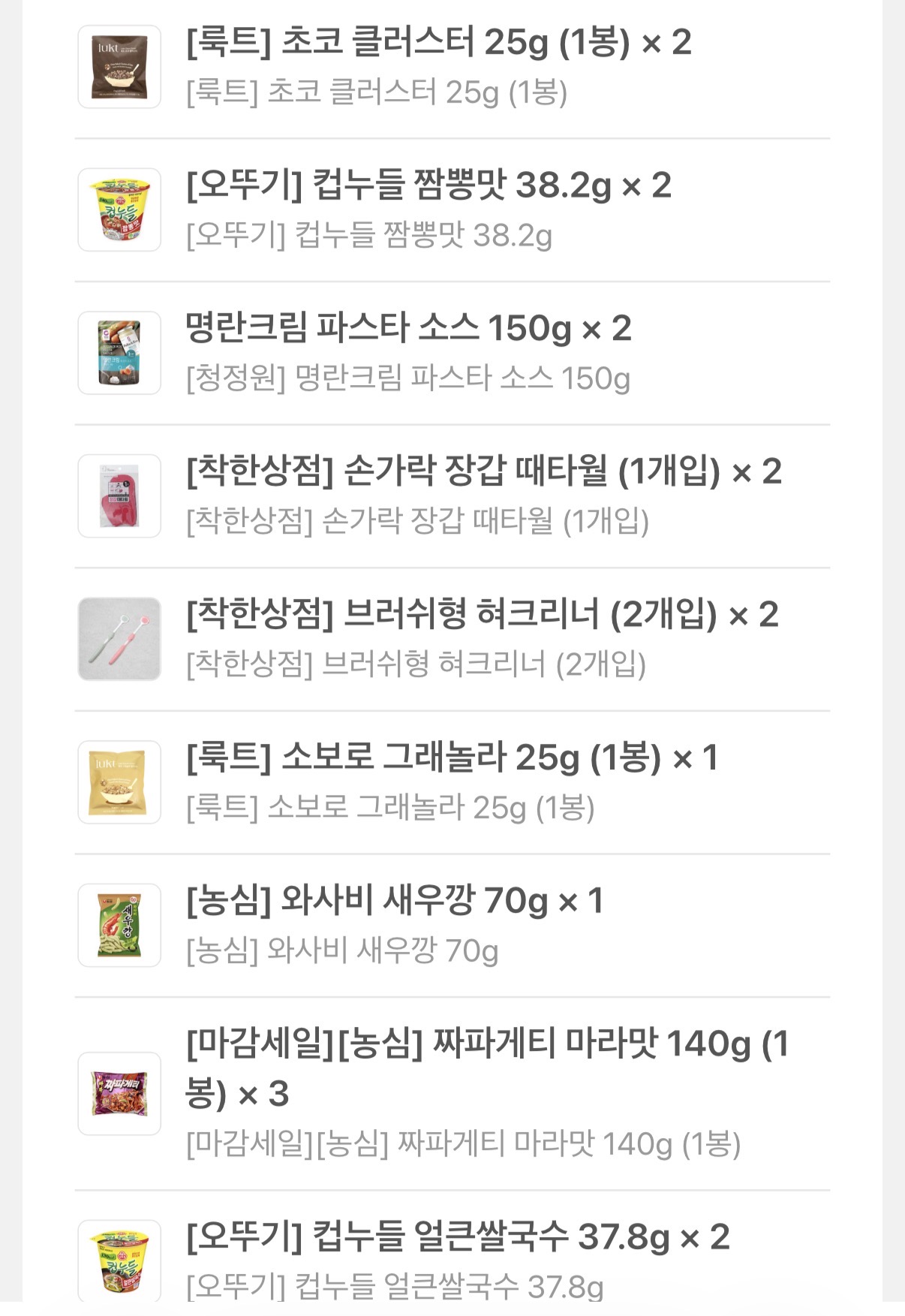Screen dimensions: 905x1316
Task: Open the 와사비 새우깡 70g product
Action: pyautogui.click(x=395, y=902)
